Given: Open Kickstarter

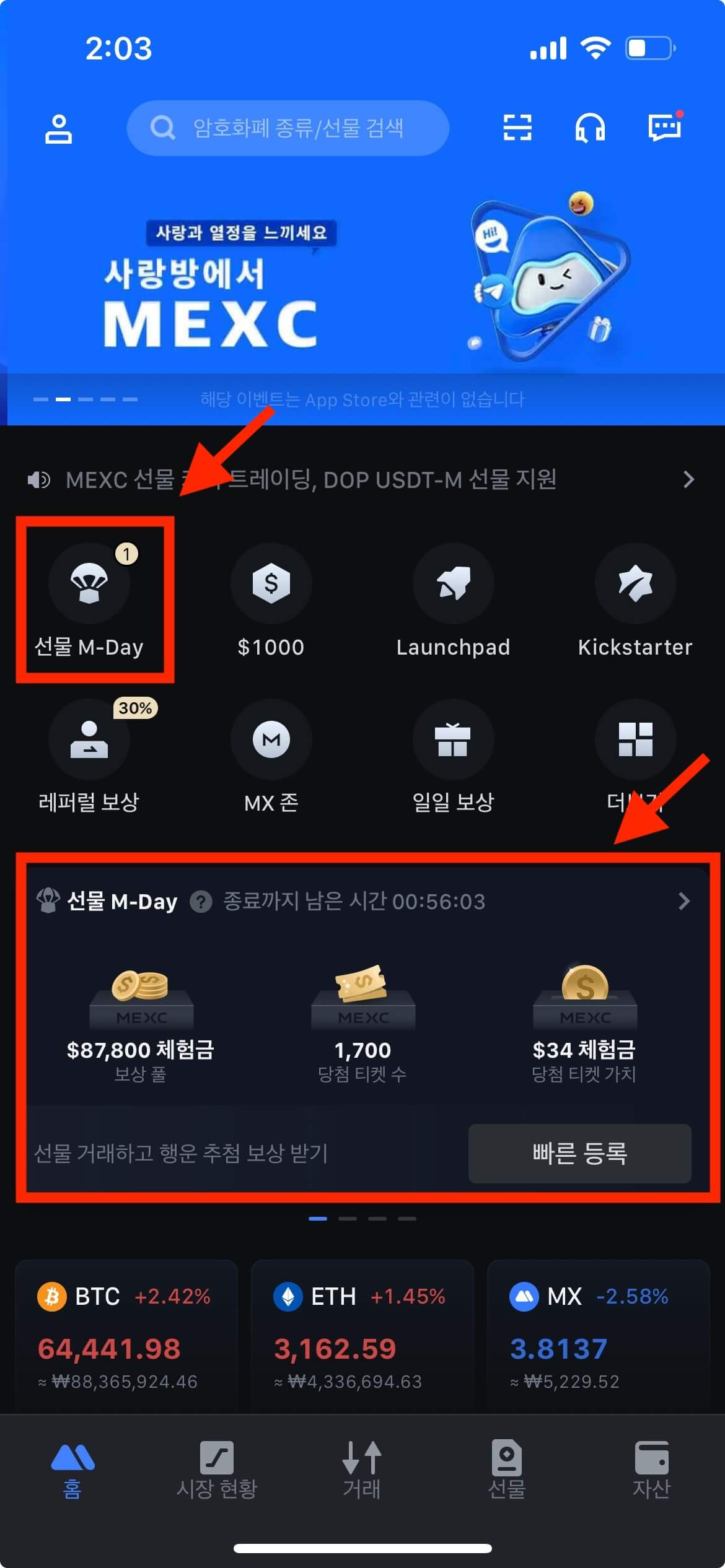Looking at the screenshot, I should (635, 599).
